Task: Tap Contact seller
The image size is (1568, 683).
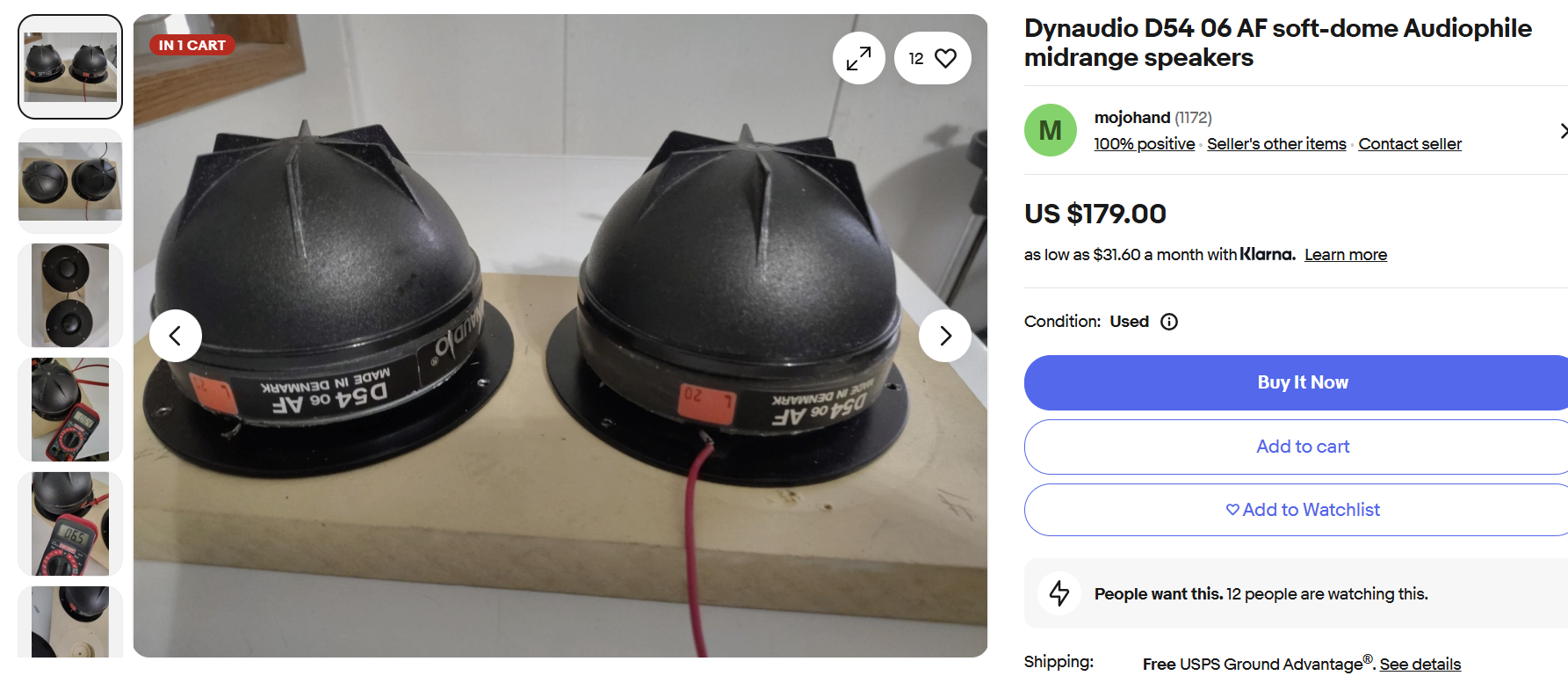Action: (x=1409, y=144)
